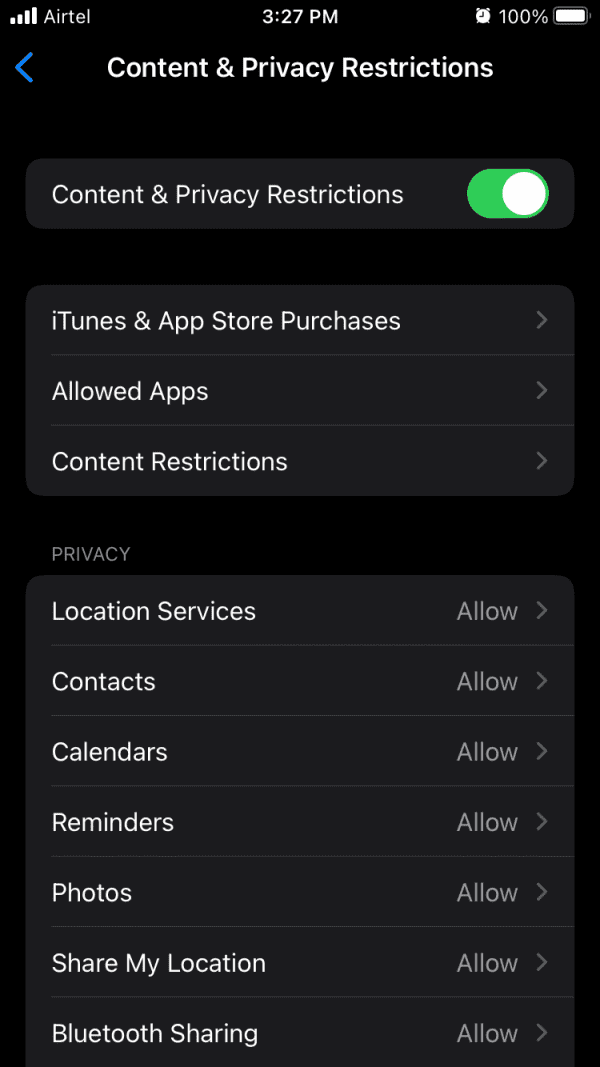Go back using the top-left arrow
Viewport: 600px width, 1067px height.
[x=24, y=68]
